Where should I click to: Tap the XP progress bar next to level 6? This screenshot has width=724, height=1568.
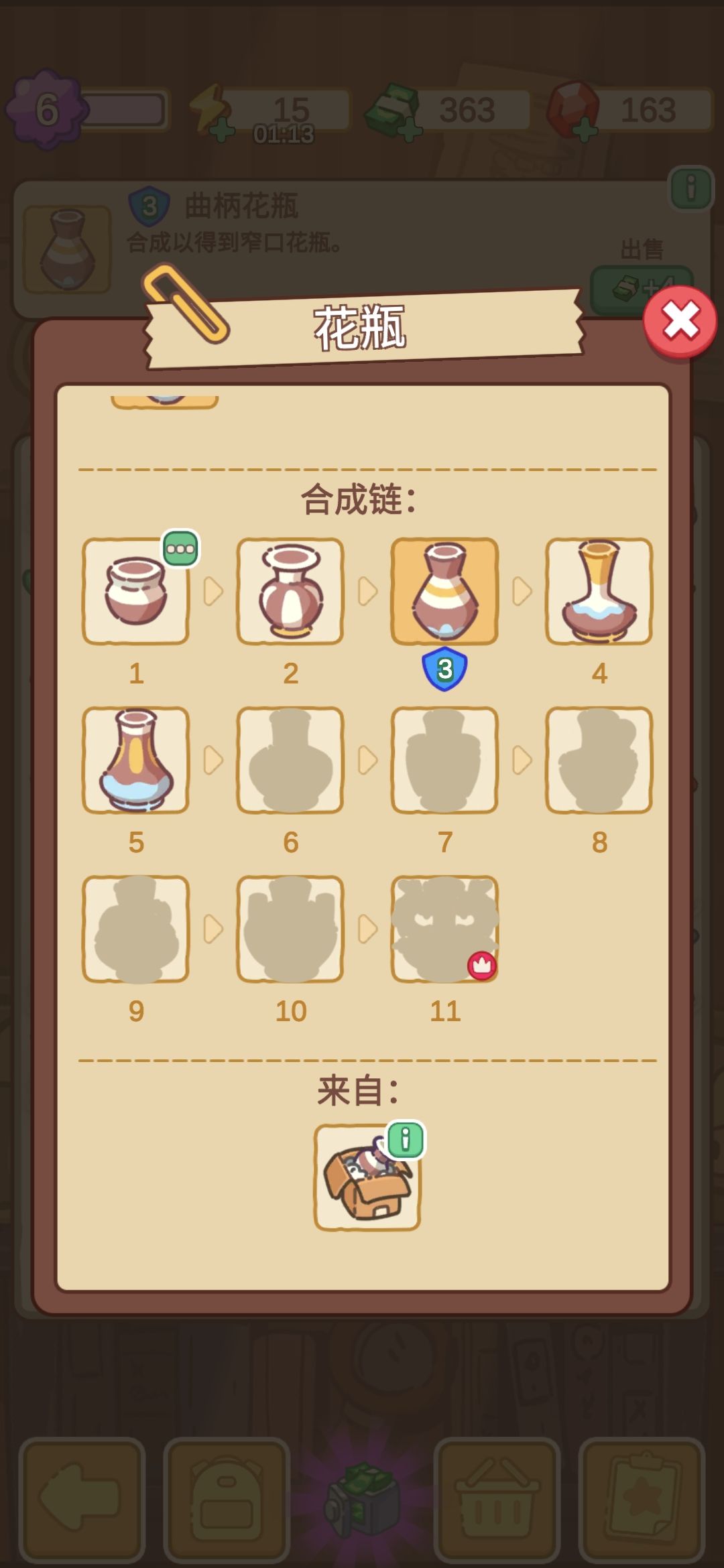point(124,109)
